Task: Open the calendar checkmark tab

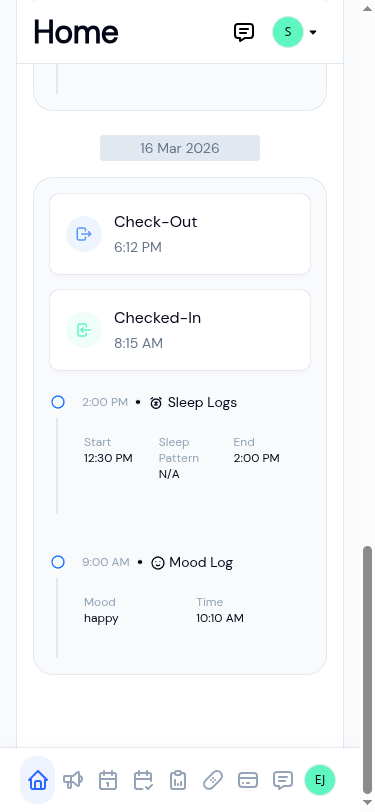Action: [x=143, y=780]
